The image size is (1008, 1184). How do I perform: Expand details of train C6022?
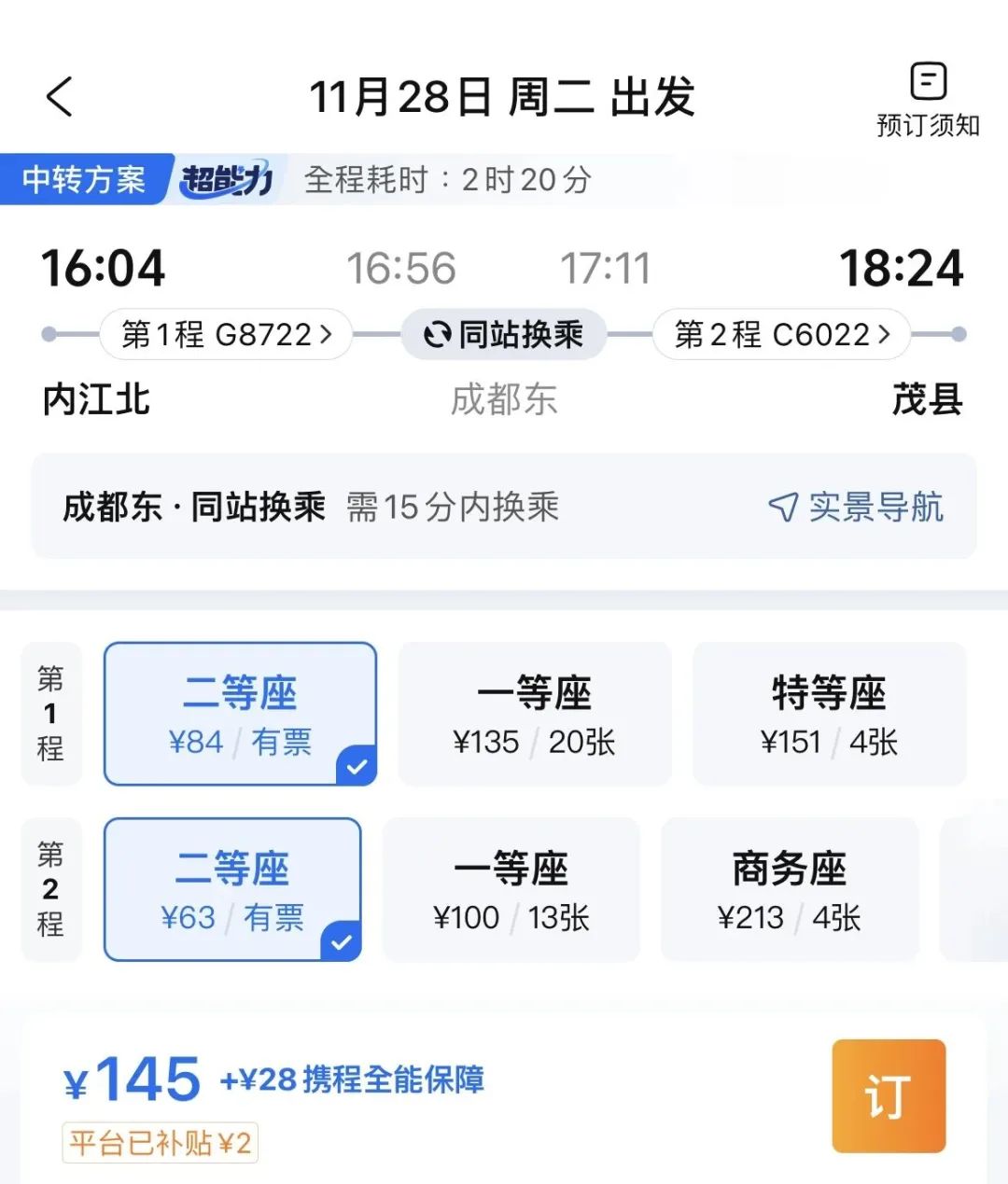point(782,334)
